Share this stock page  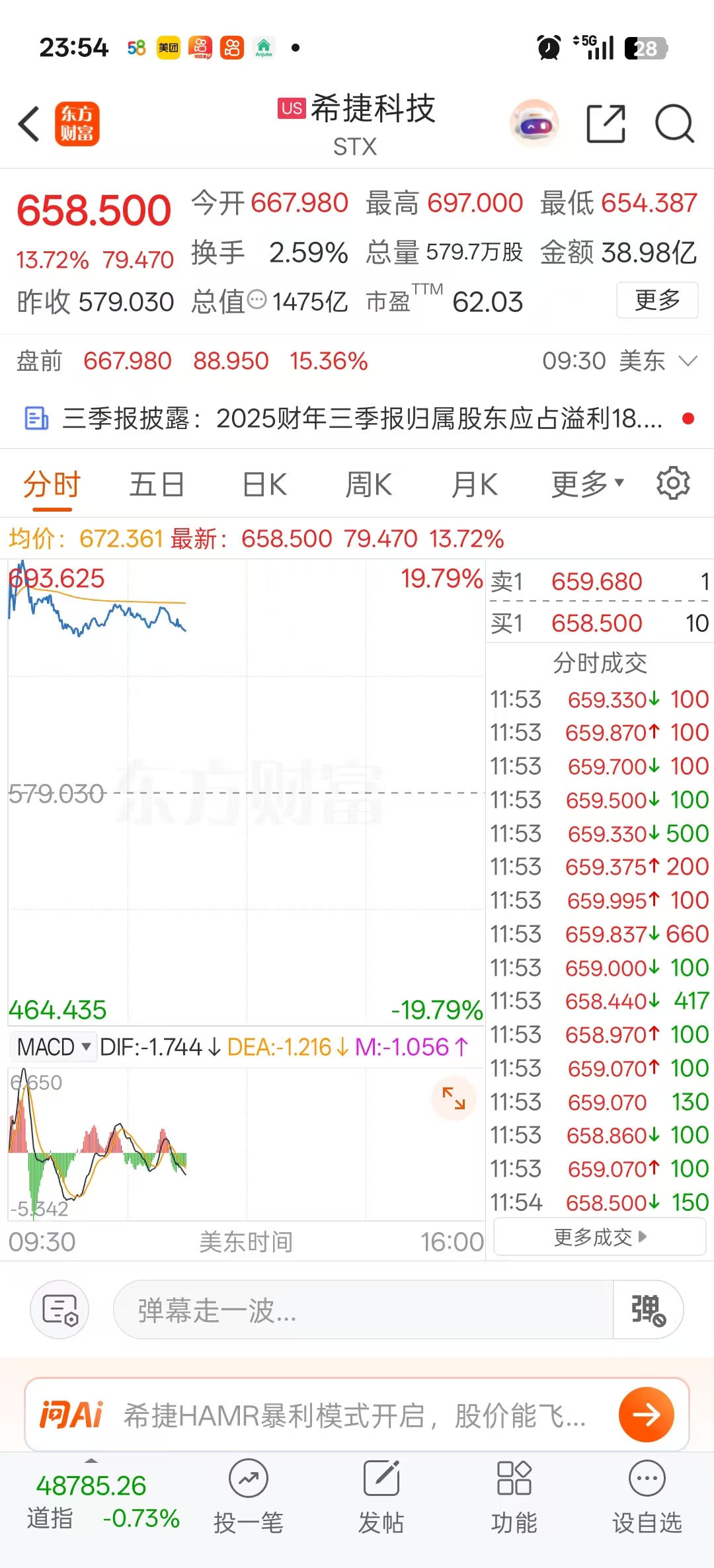[x=606, y=124]
